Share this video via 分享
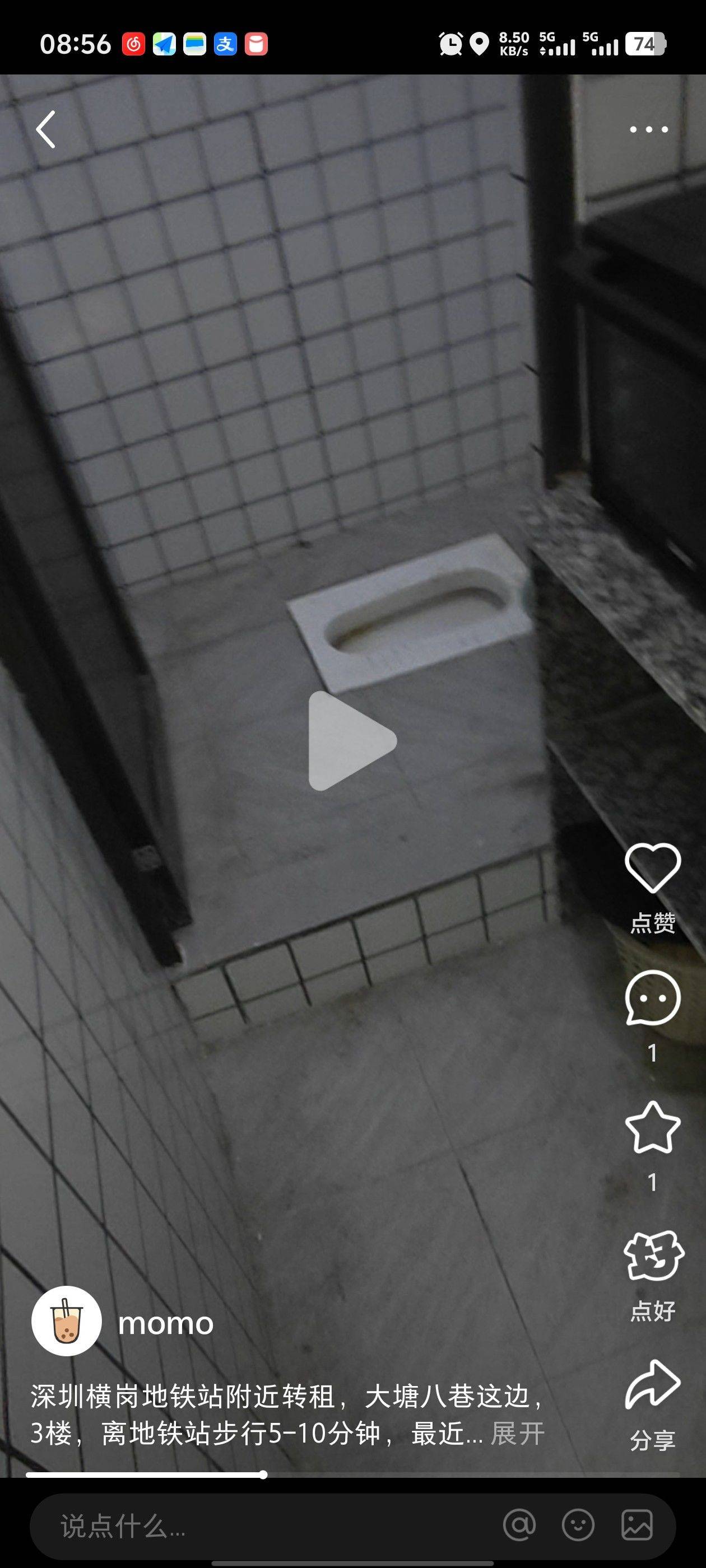 click(x=652, y=1385)
